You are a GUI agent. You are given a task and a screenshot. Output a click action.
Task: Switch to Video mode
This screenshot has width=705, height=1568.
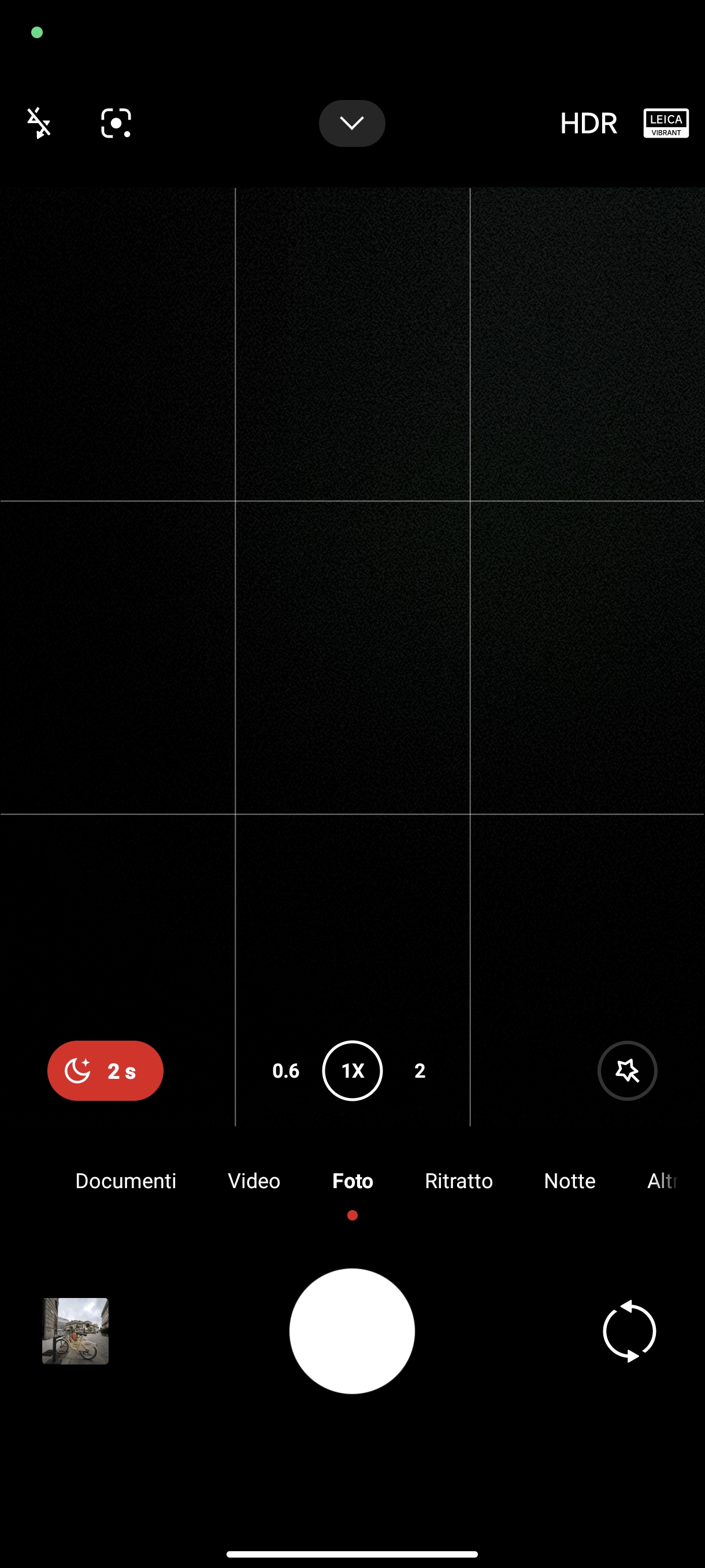coord(254,1181)
